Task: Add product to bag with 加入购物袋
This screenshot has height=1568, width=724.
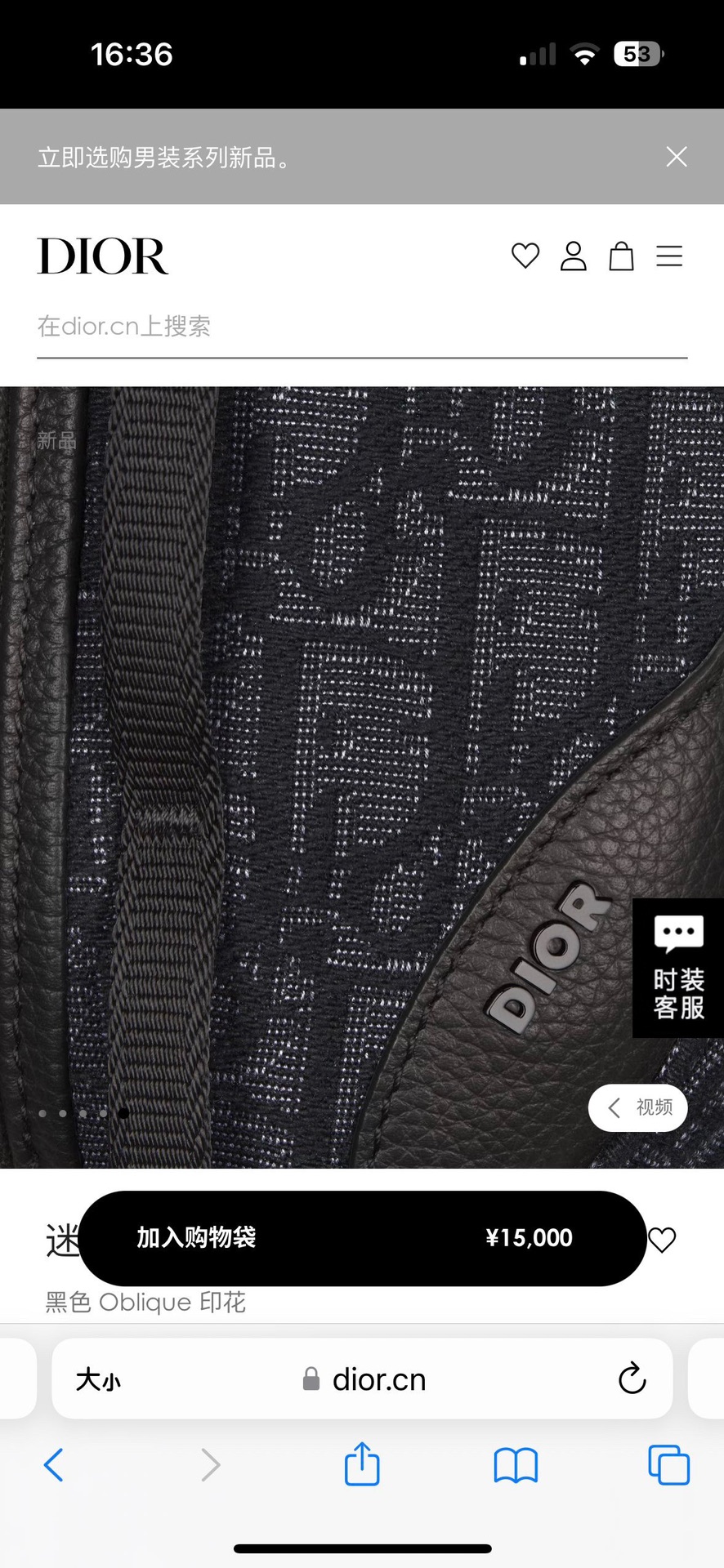Action: coord(362,1238)
